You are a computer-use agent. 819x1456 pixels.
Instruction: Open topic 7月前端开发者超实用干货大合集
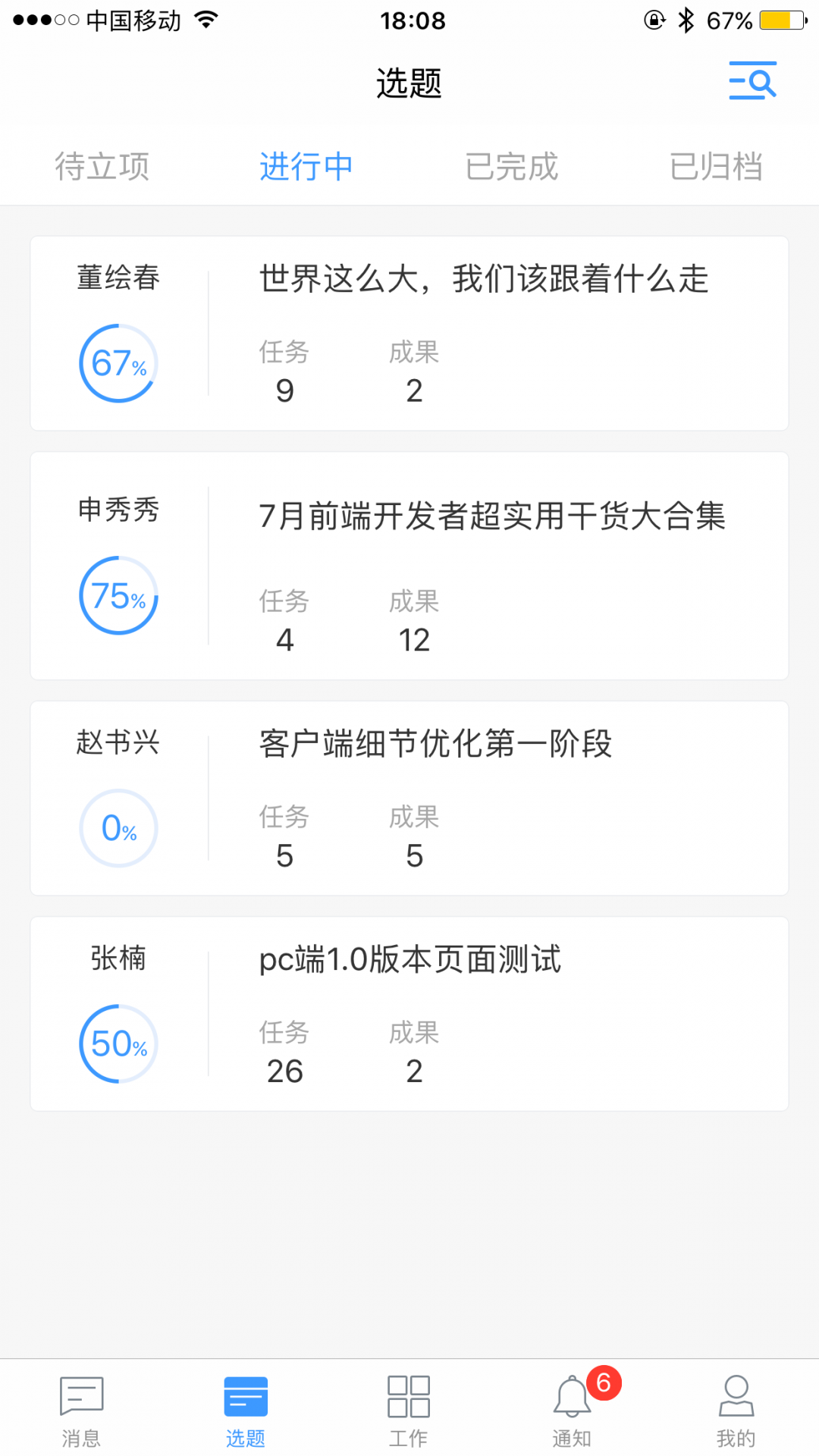(491, 516)
